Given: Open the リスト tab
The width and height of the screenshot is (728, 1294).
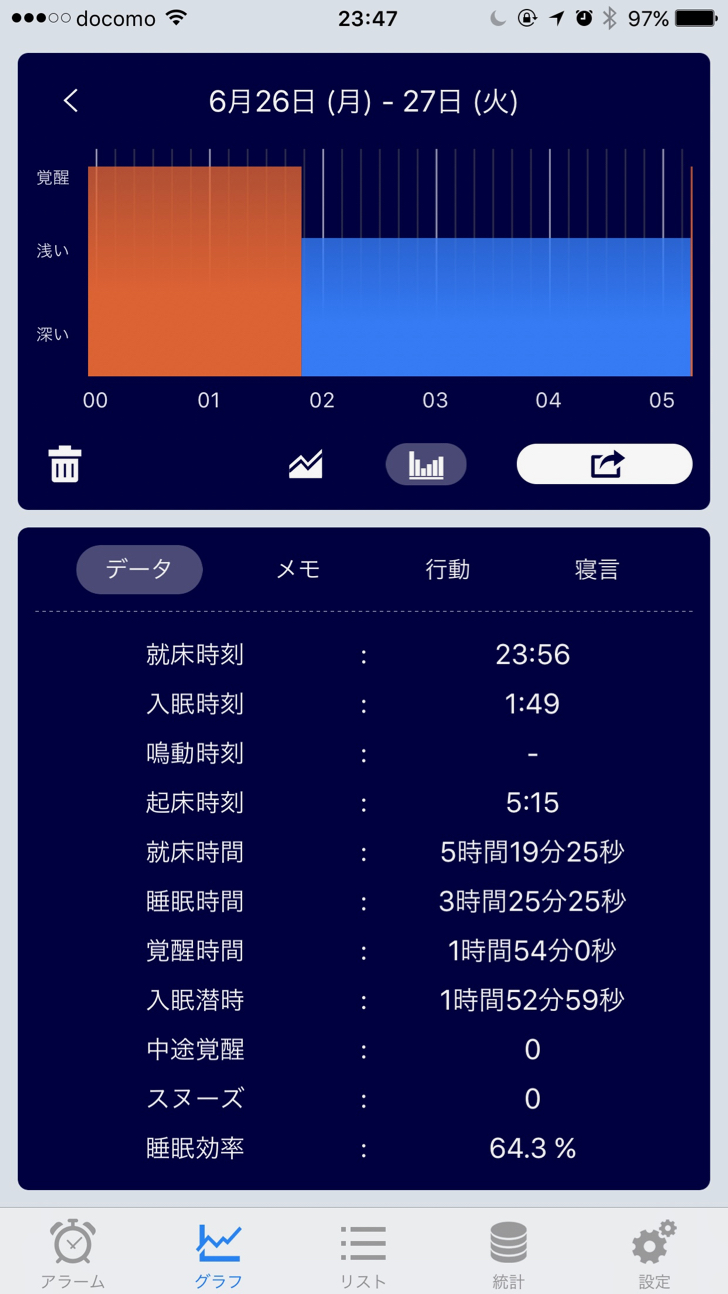Looking at the screenshot, I should 363,1253.
